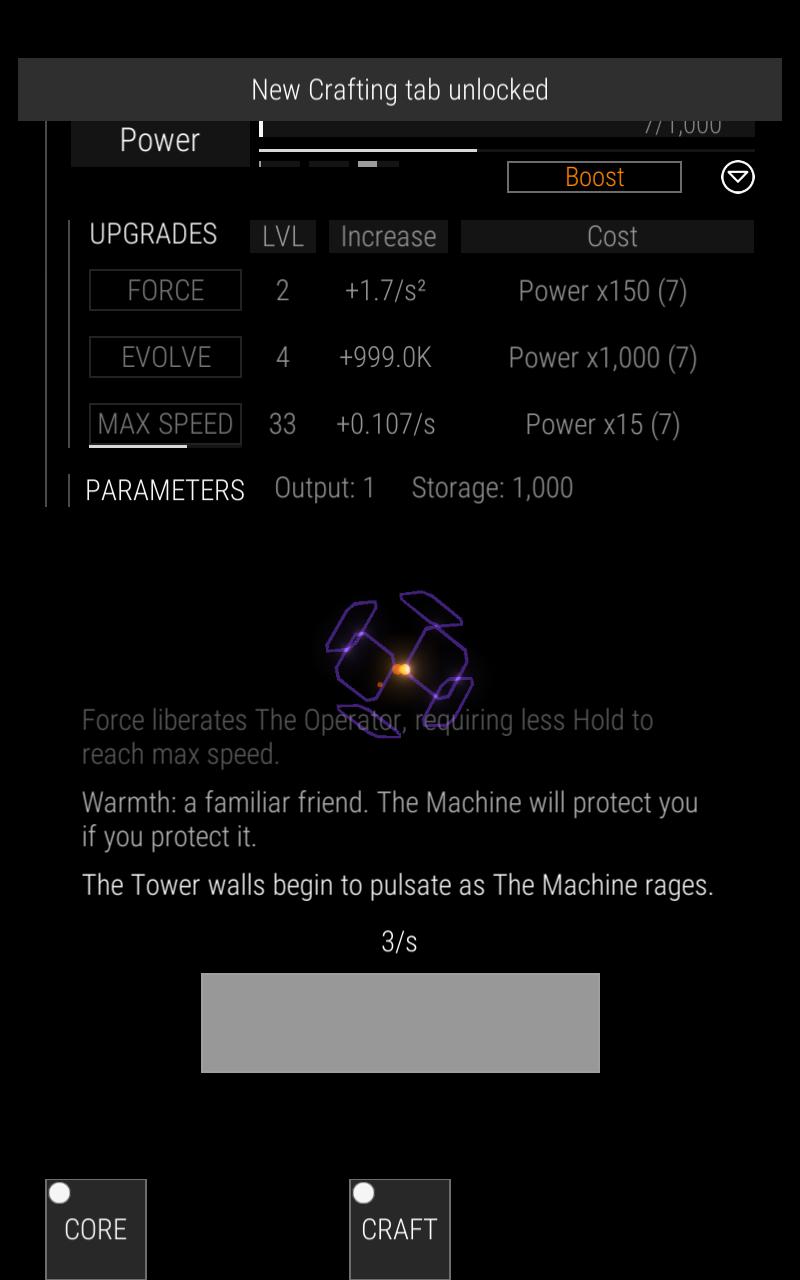Purchase the EVOLVE upgrade
The height and width of the screenshot is (1280, 800).
(x=165, y=357)
